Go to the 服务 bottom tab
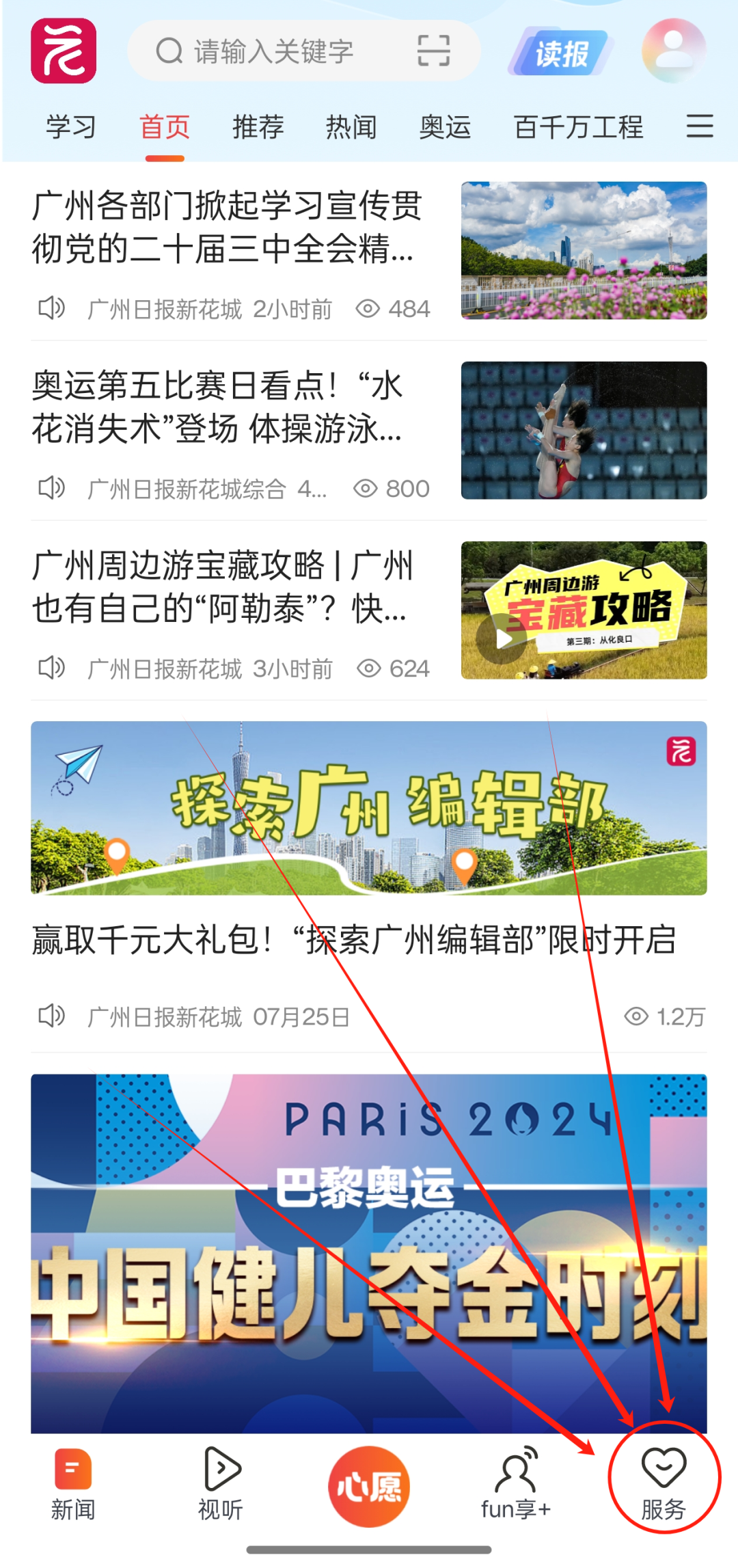The image size is (738, 1568). 663,1483
